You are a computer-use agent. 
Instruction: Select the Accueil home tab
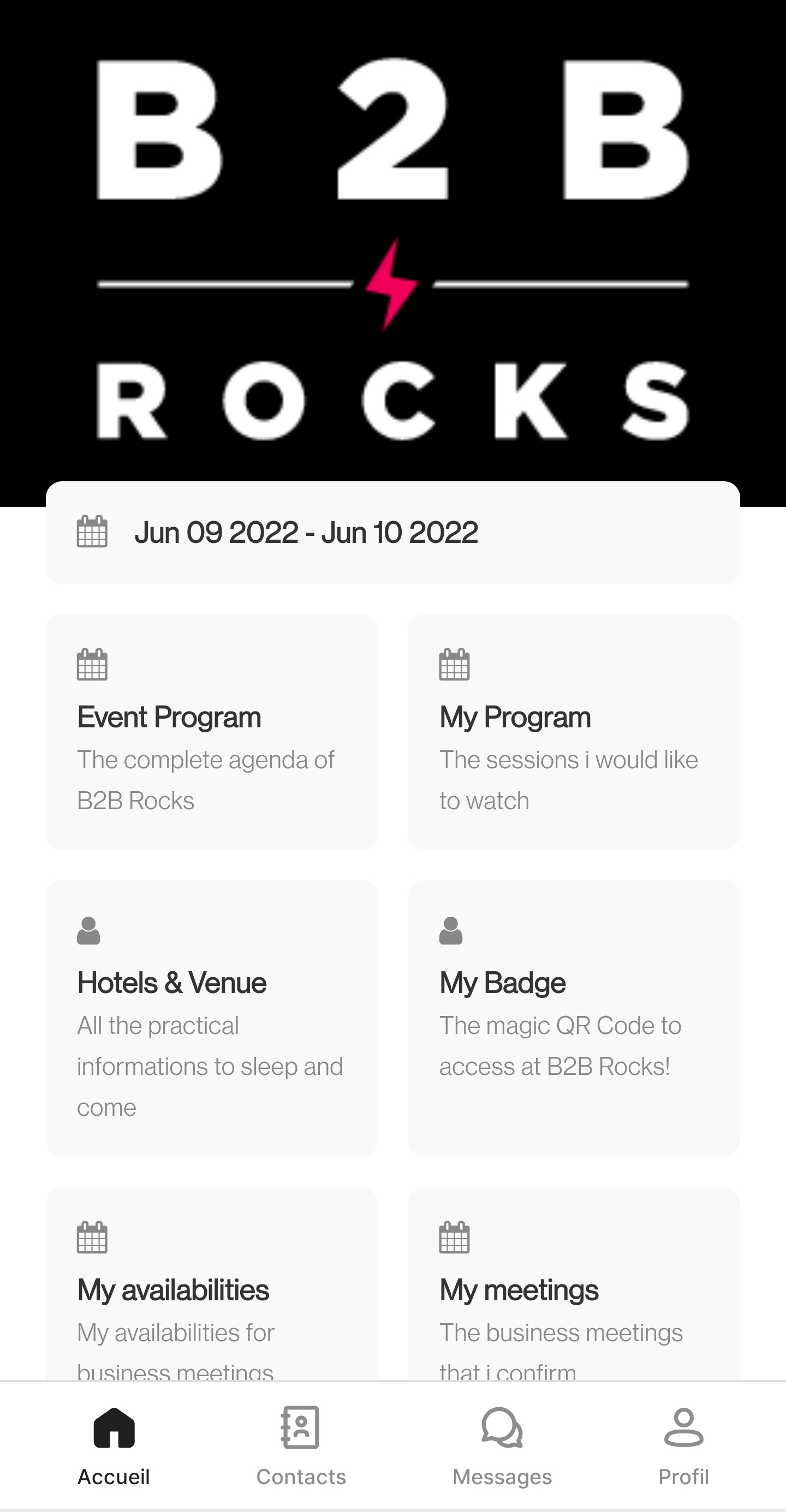coord(114,1447)
